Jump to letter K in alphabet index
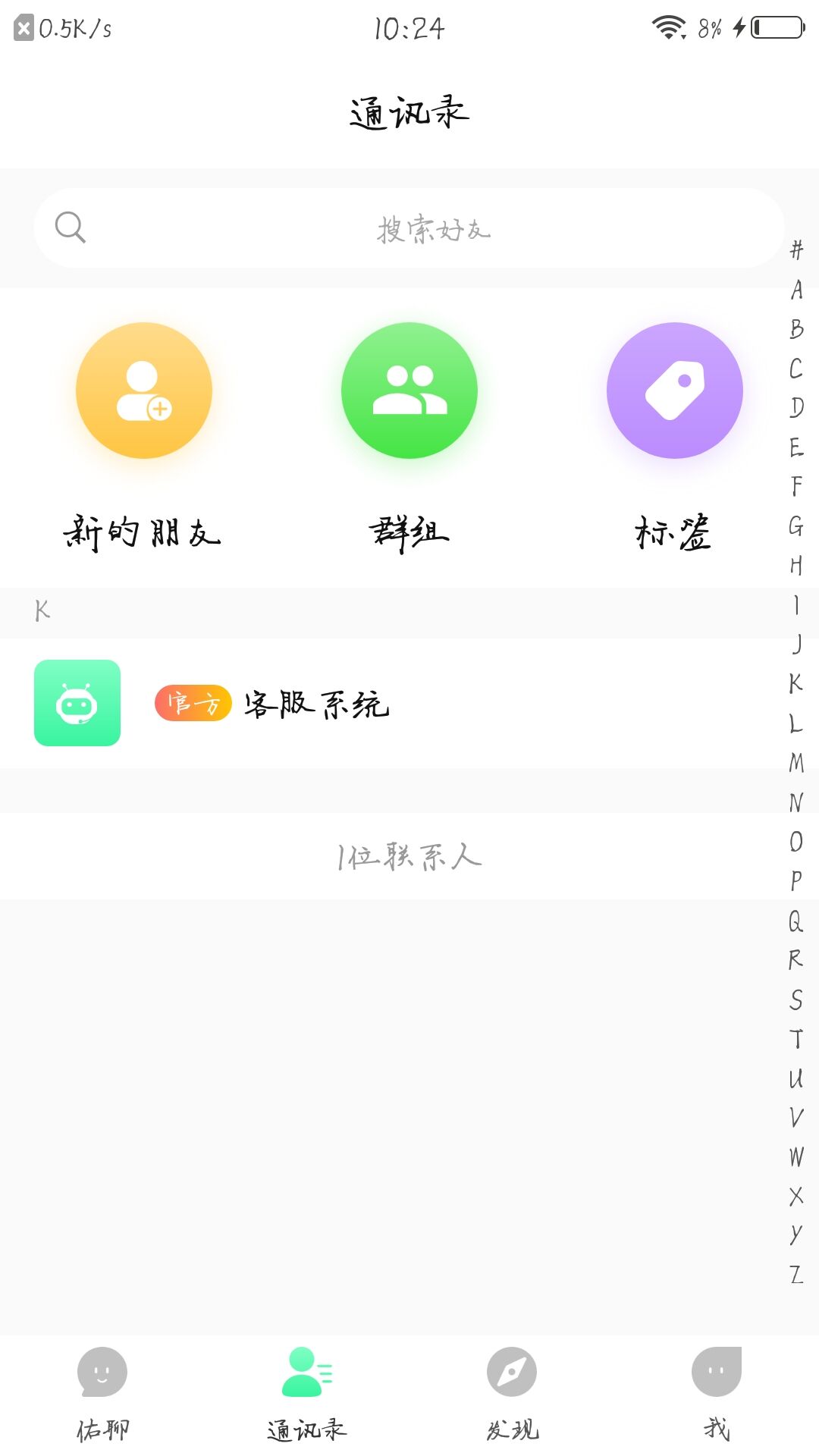This screenshot has width=819, height=1456. point(794,683)
